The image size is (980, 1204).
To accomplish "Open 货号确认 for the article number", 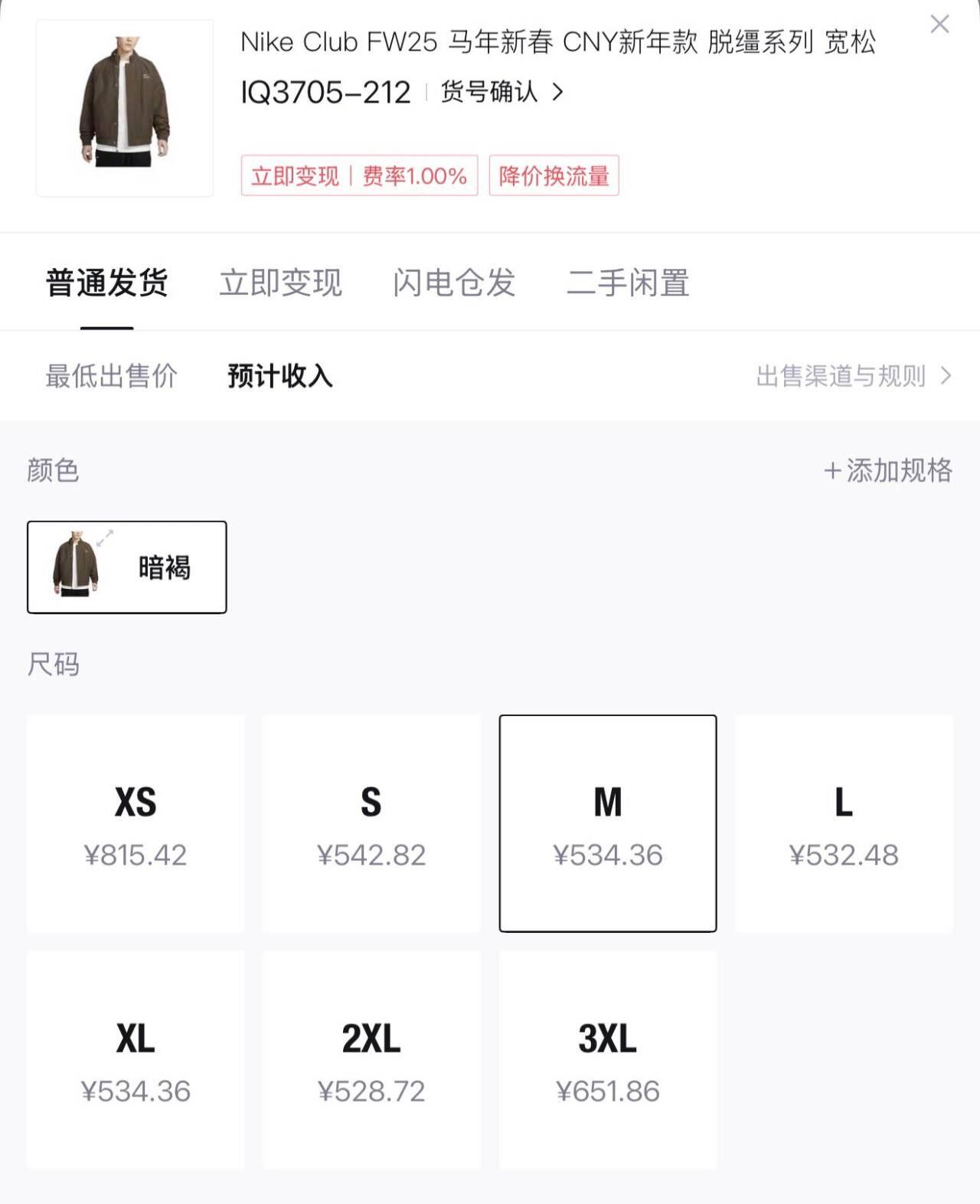I will pos(501,93).
